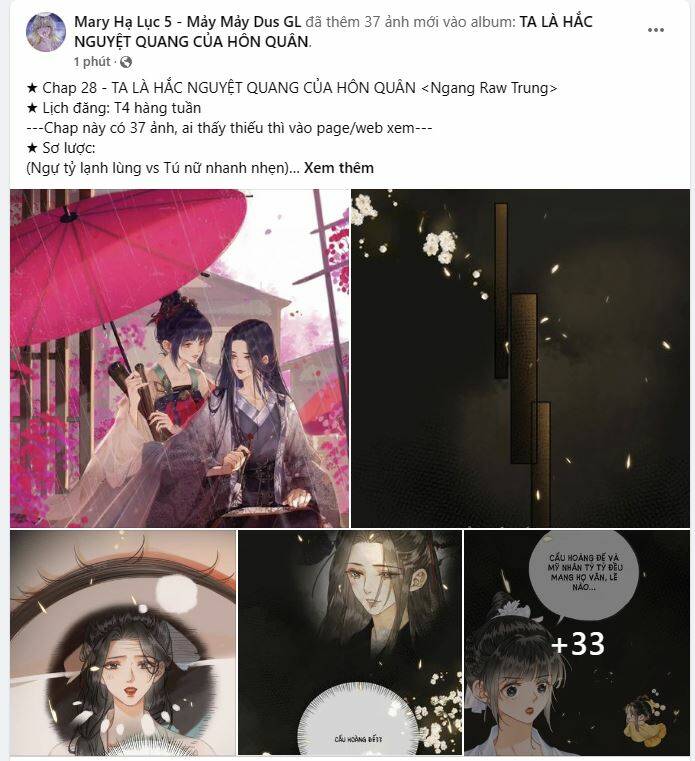Open Mary Hạ Lục 5 page name link
Image resolution: width=695 pixels, height=761 pixels.
(x=187, y=22)
